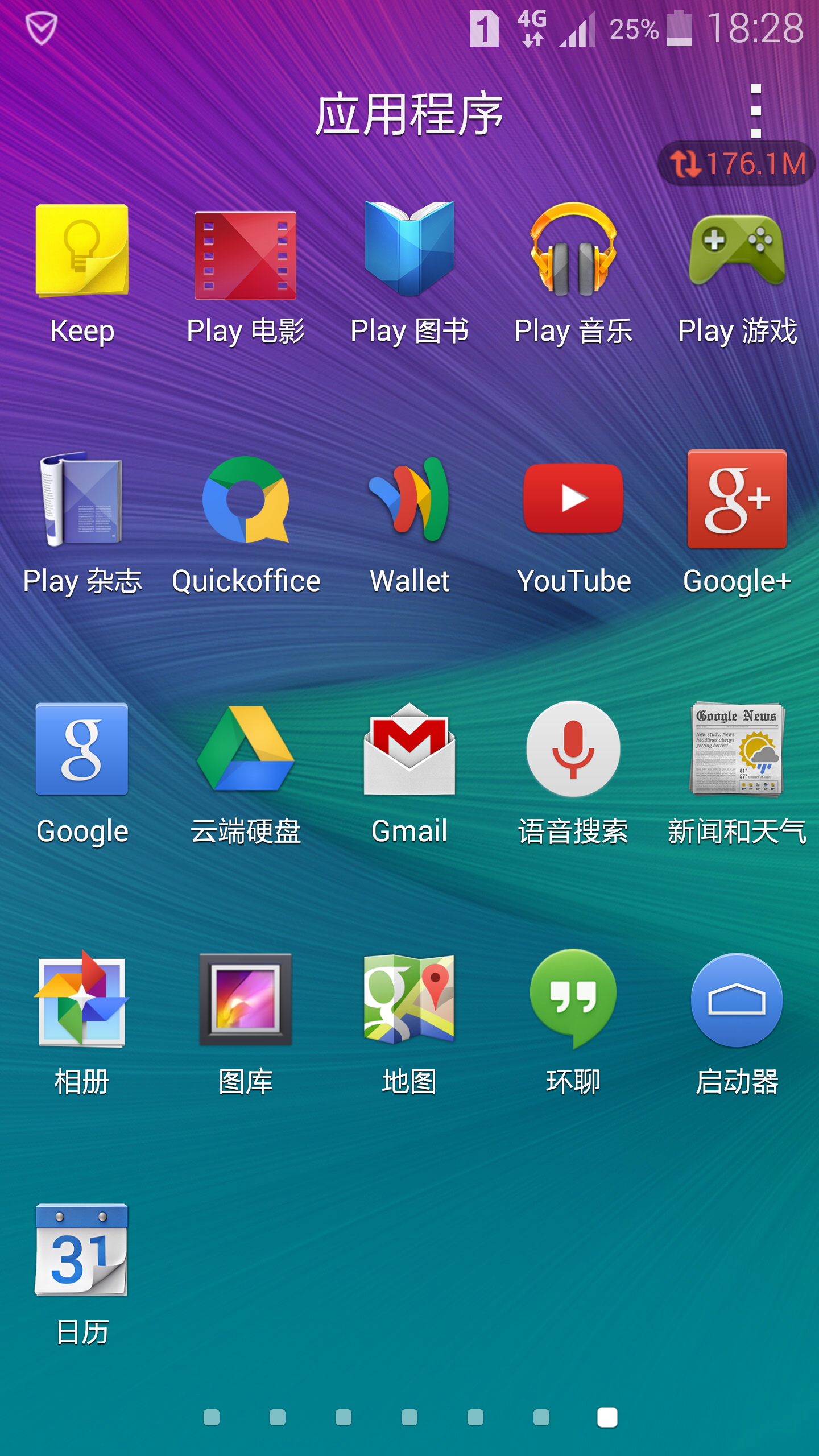Screen dimensions: 819x1456
Task: Open the overflow menu
Action: click(755, 111)
